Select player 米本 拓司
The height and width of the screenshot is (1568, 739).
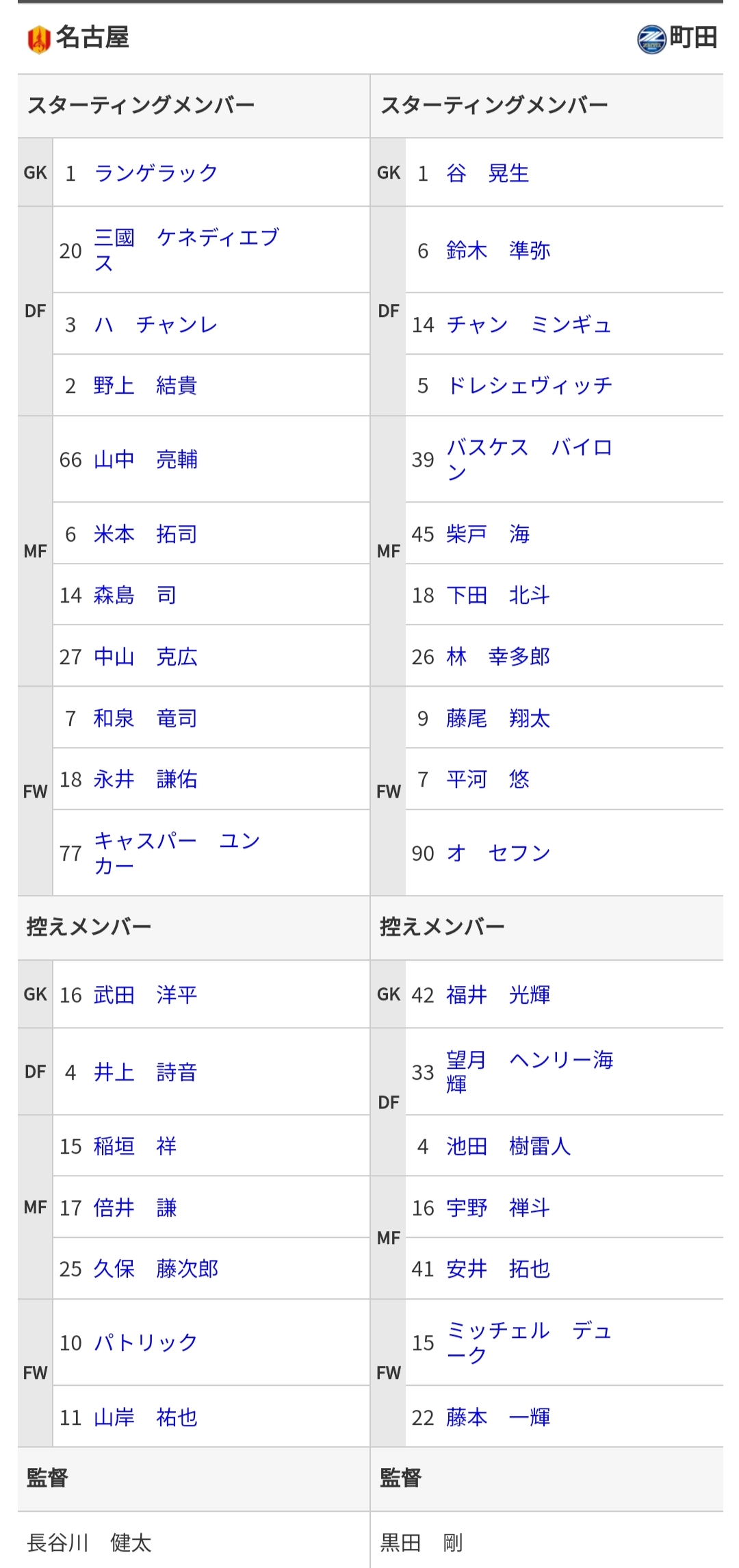coord(146,534)
